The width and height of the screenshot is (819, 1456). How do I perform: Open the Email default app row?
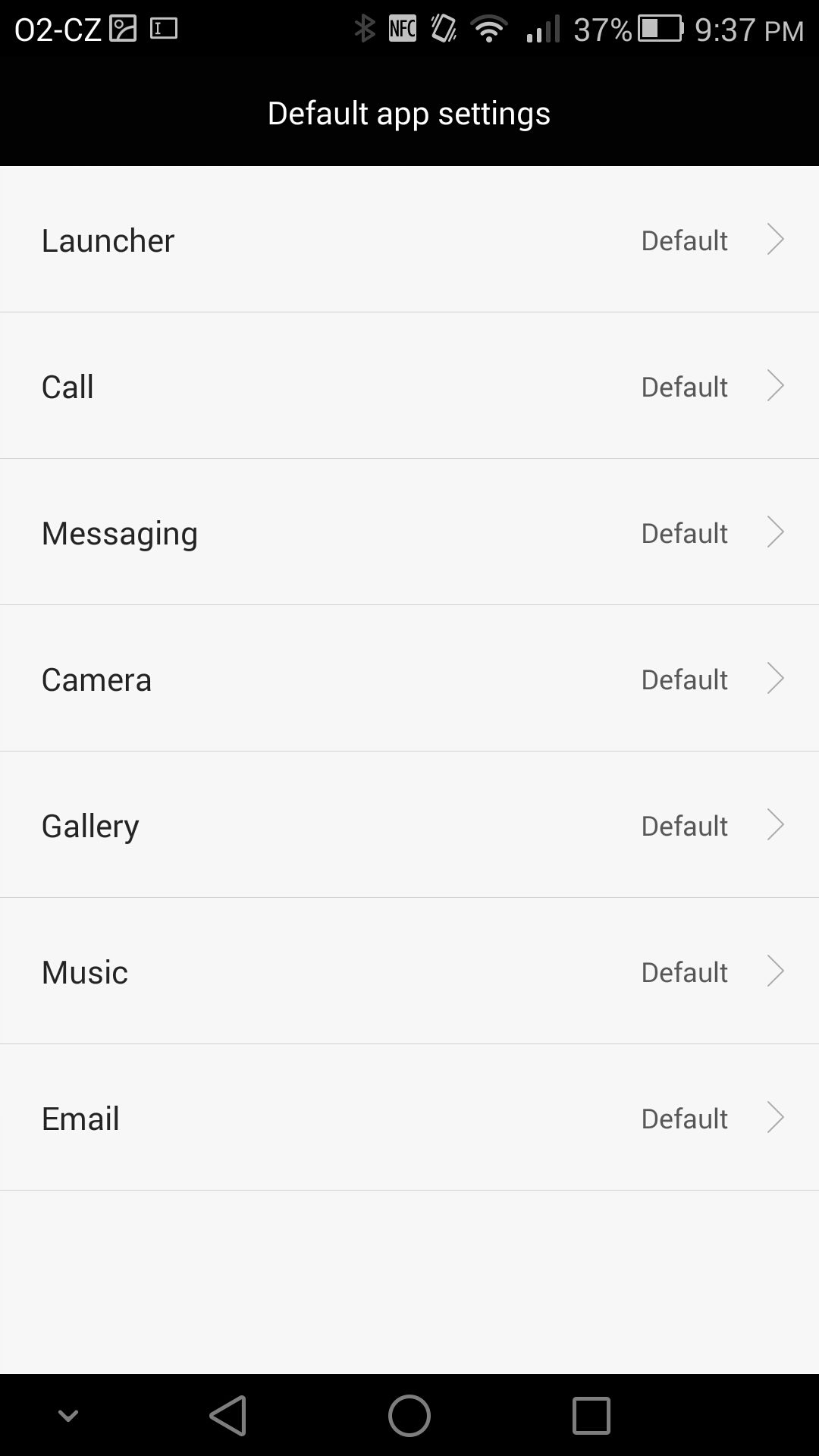coord(409,1117)
